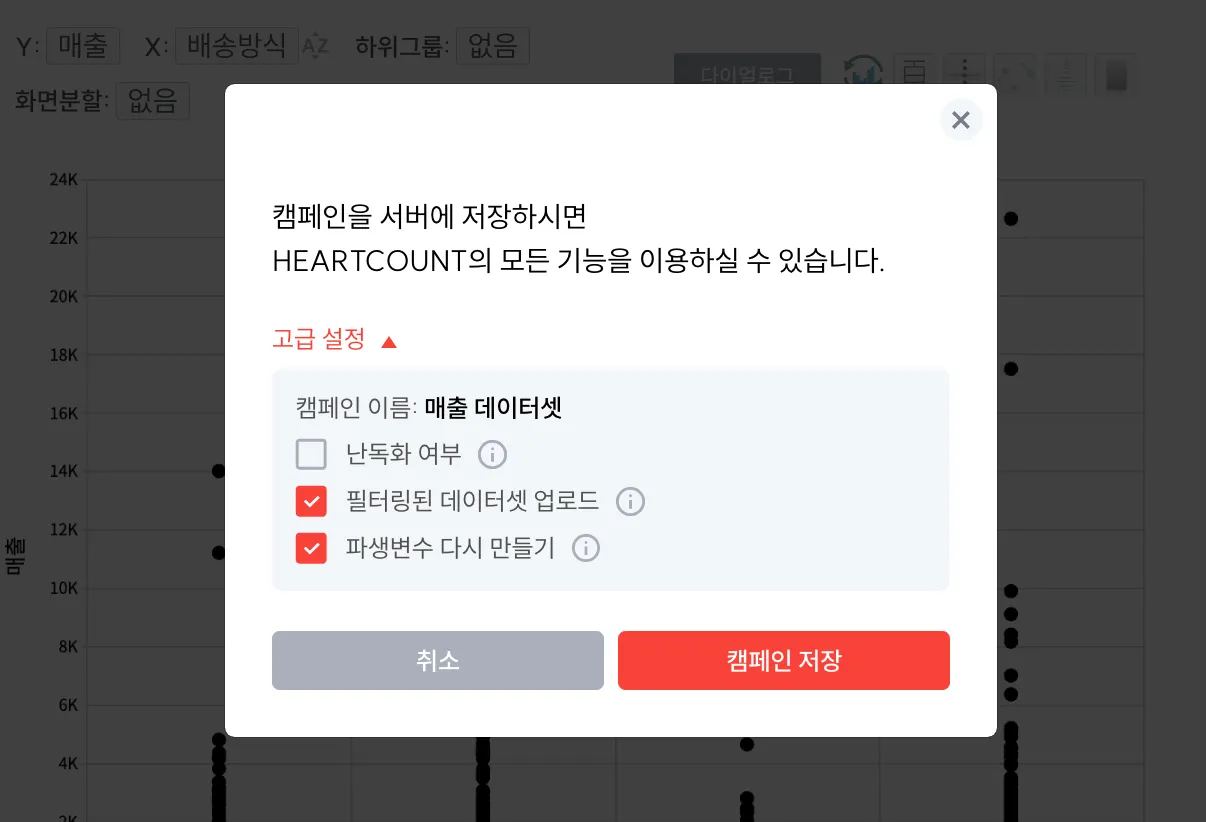Close the campaign save dialog
Screen dimensions: 1206x822
[960, 121]
